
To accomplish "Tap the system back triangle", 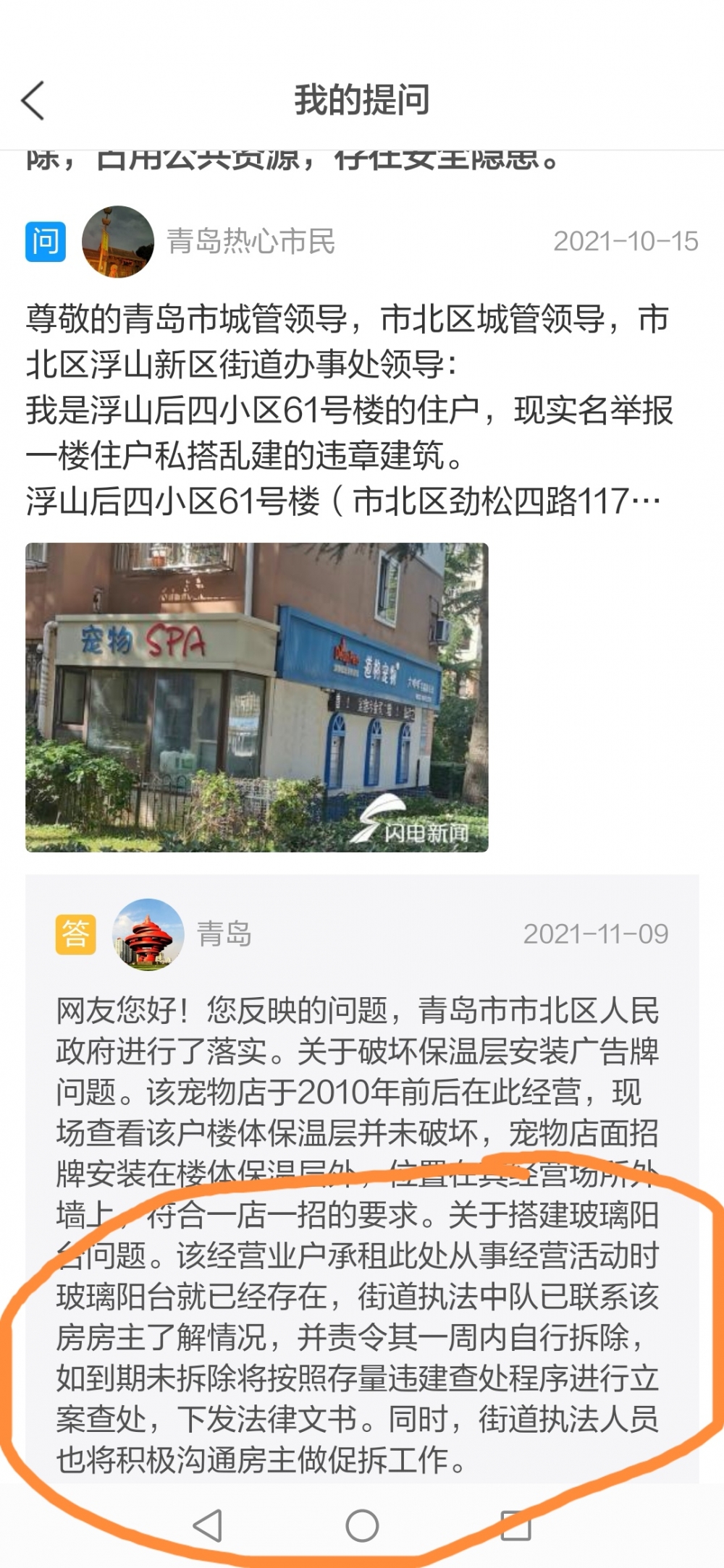I will click(x=208, y=1525).
